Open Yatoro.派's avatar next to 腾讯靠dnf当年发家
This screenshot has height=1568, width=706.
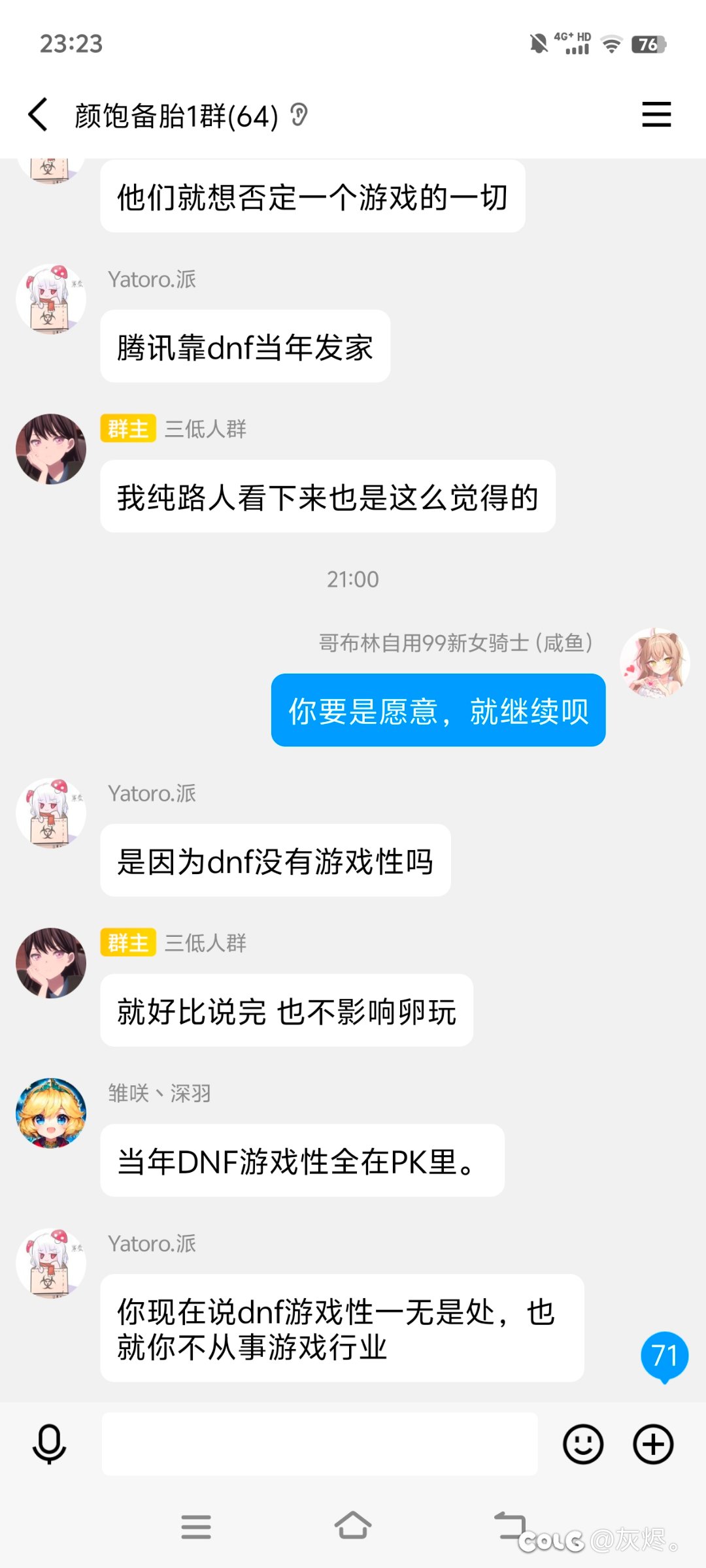click(51, 299)
